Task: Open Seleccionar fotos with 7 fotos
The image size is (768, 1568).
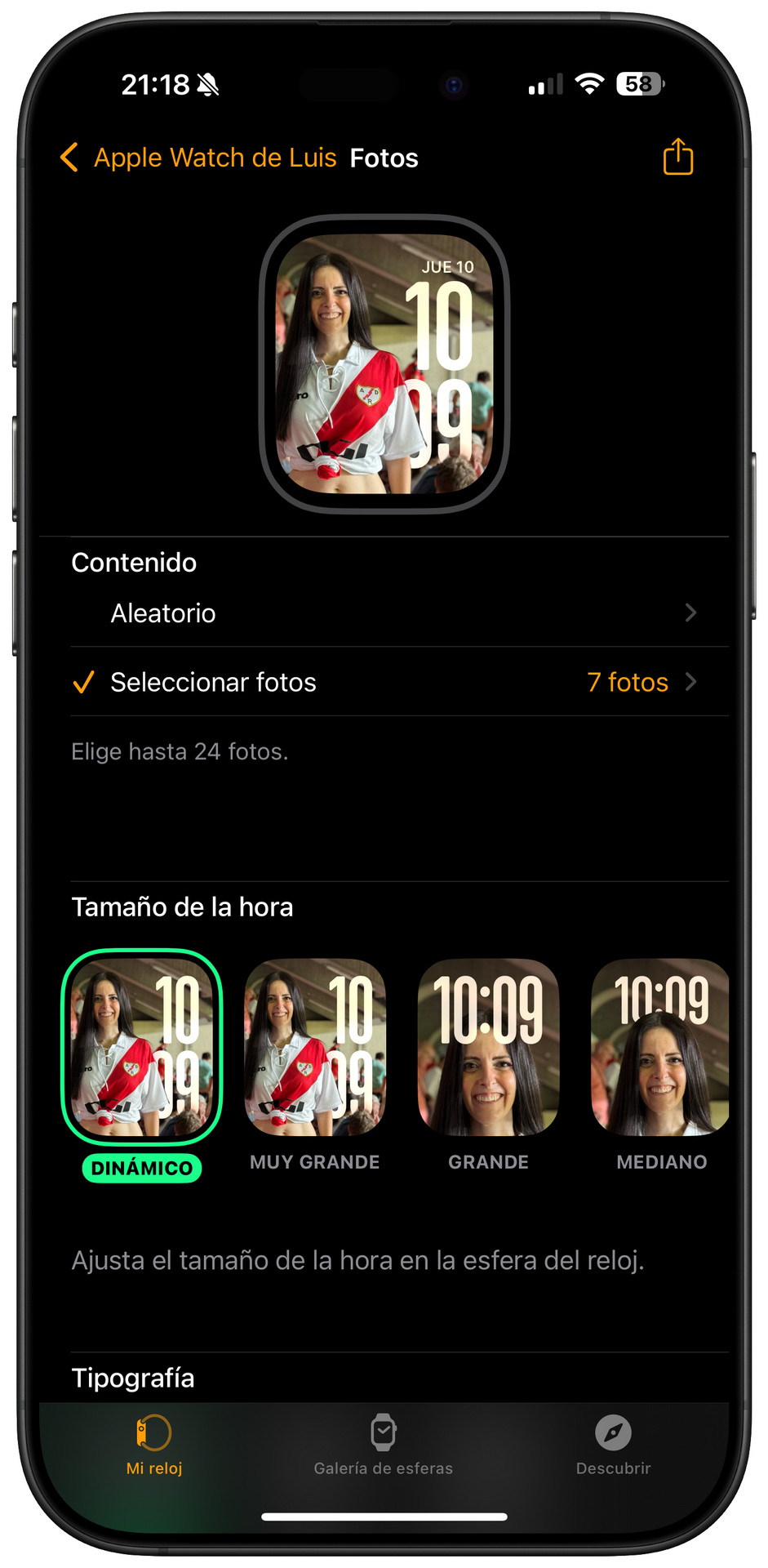Action: tap(400, 682)
